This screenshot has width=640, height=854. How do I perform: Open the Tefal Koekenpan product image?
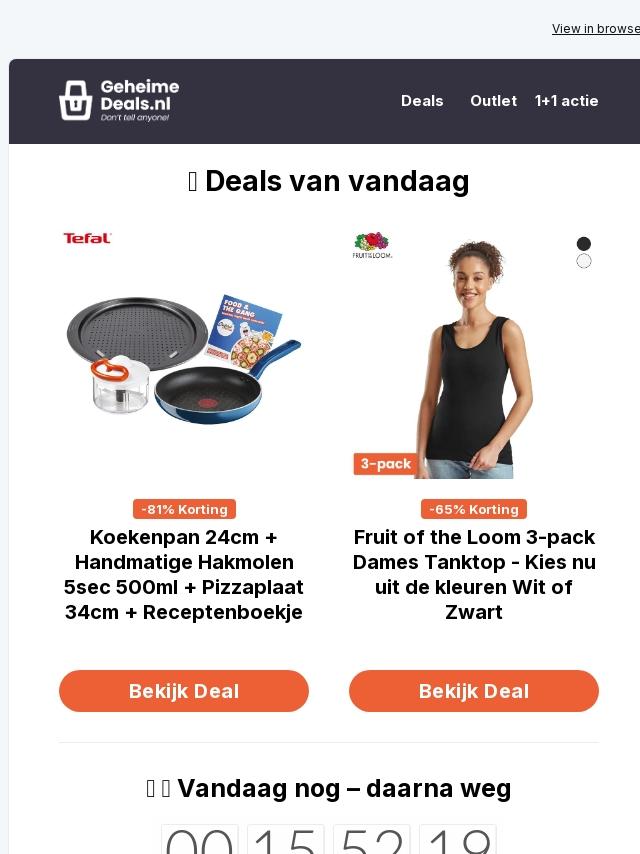click(x=184, y=355)
